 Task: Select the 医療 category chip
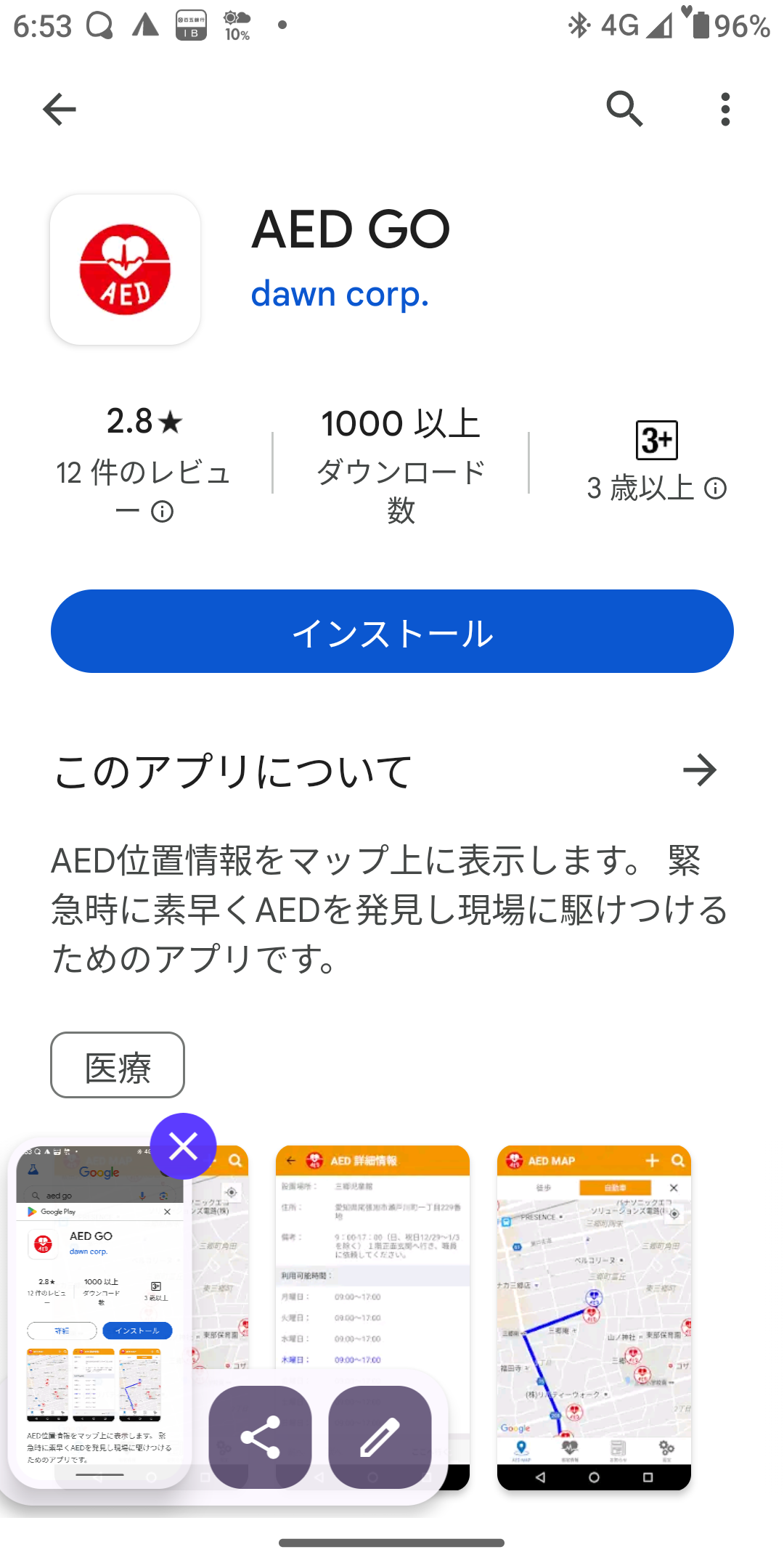coord(118,1065)
